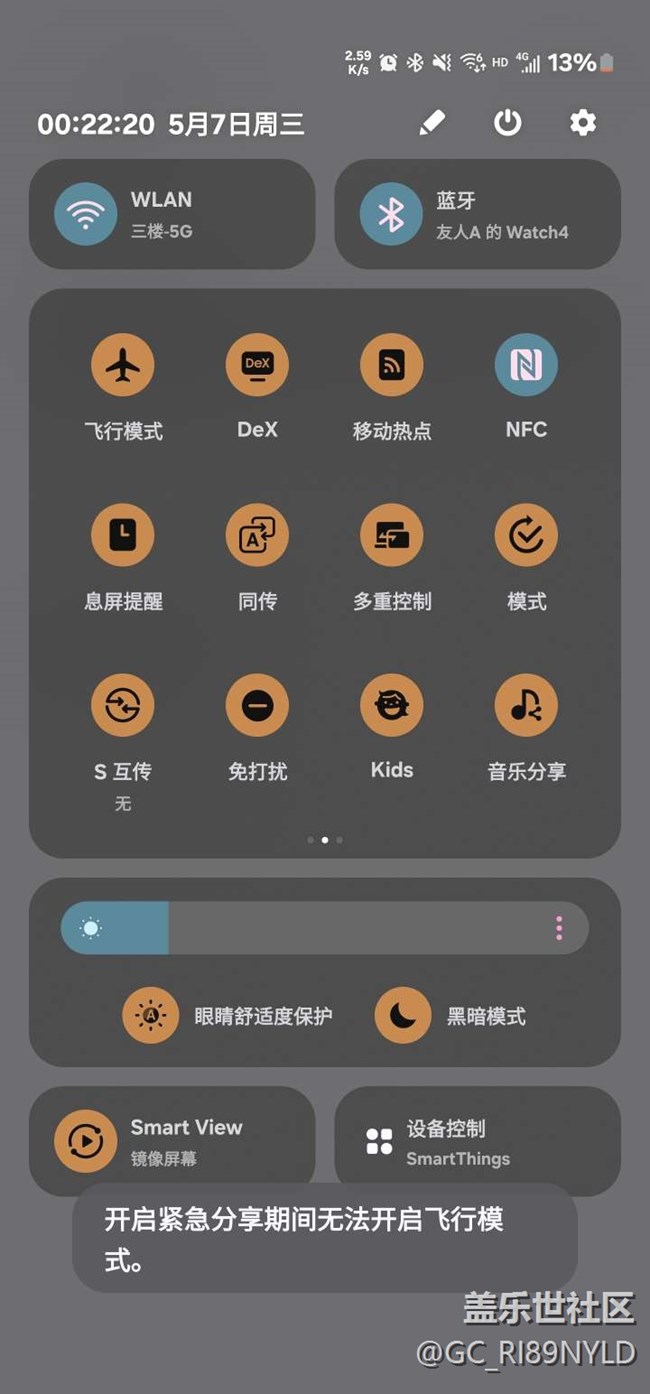Image resolution: width=650 pixels, height=1394 pixels.
Task: Toggle the WLAN tile
Action: 172,214
